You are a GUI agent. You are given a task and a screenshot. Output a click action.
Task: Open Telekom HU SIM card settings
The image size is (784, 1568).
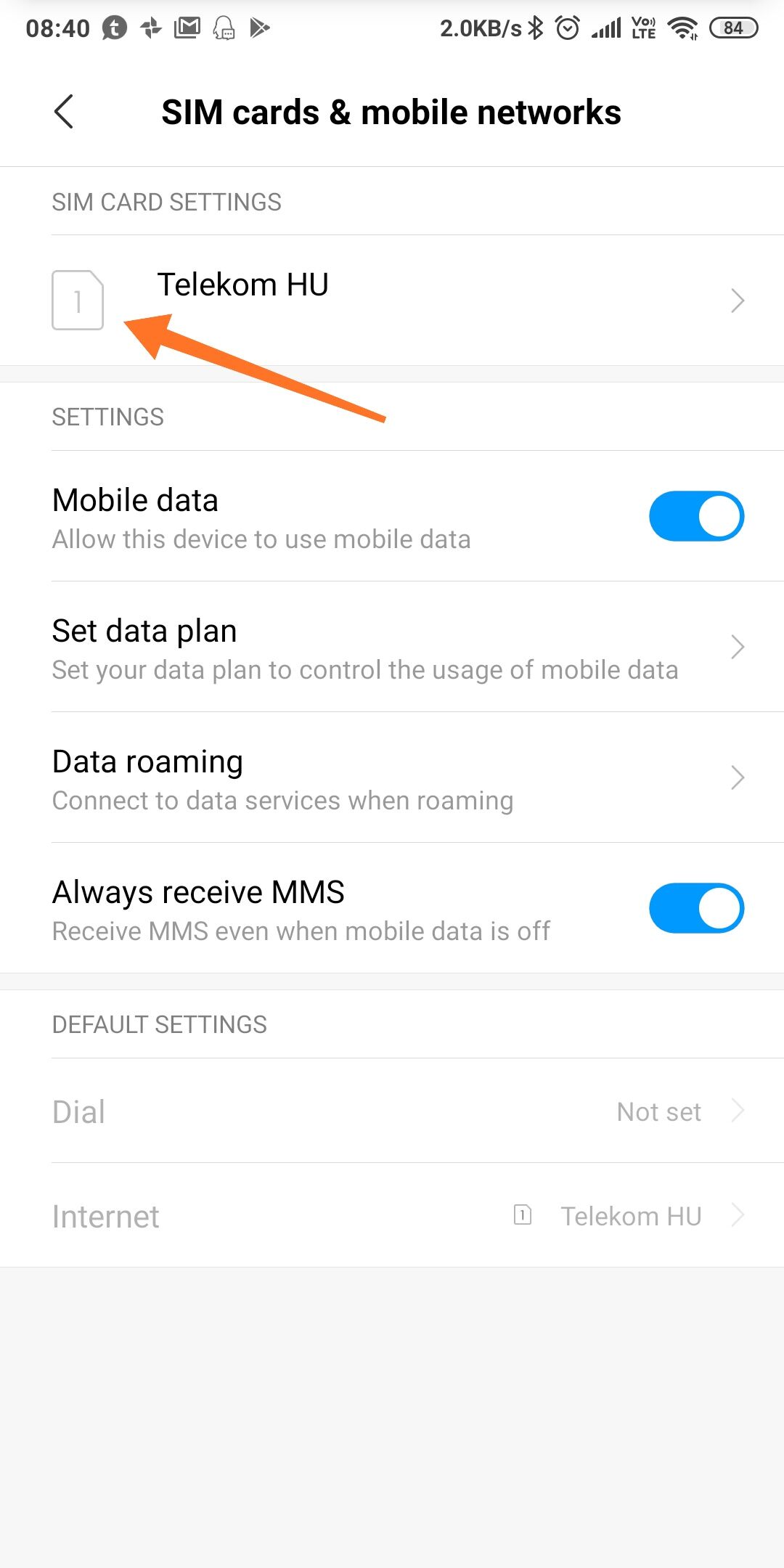click(392, 300)
